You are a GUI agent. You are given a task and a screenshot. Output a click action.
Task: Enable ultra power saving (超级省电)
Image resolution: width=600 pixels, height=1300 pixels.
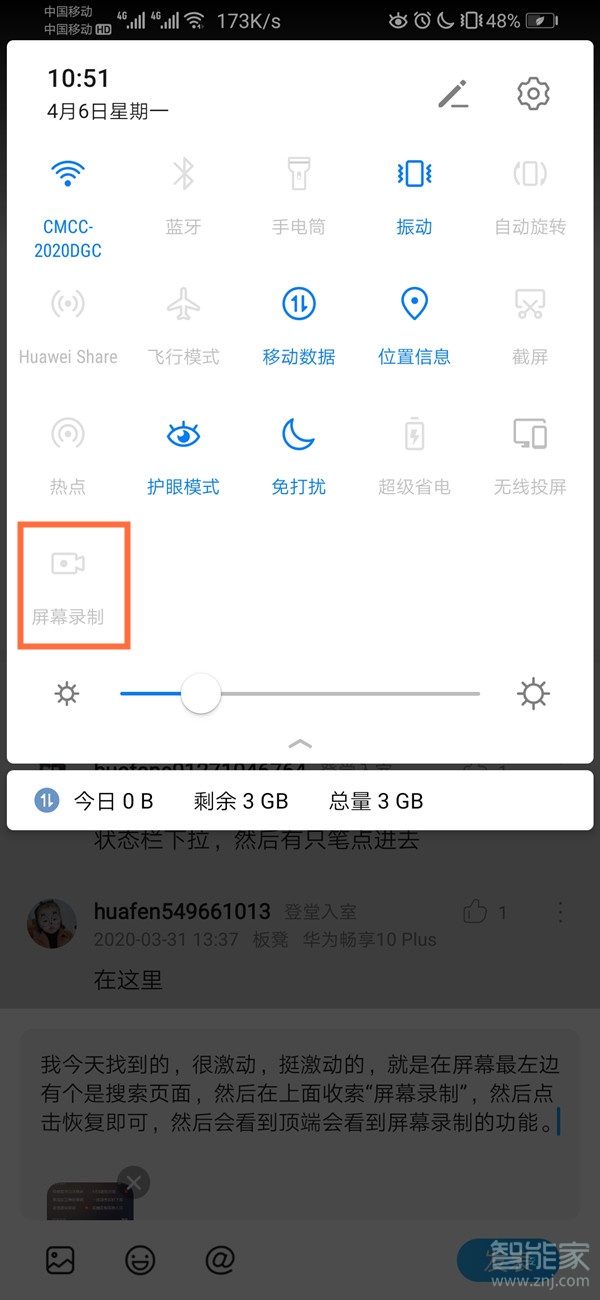414,434
